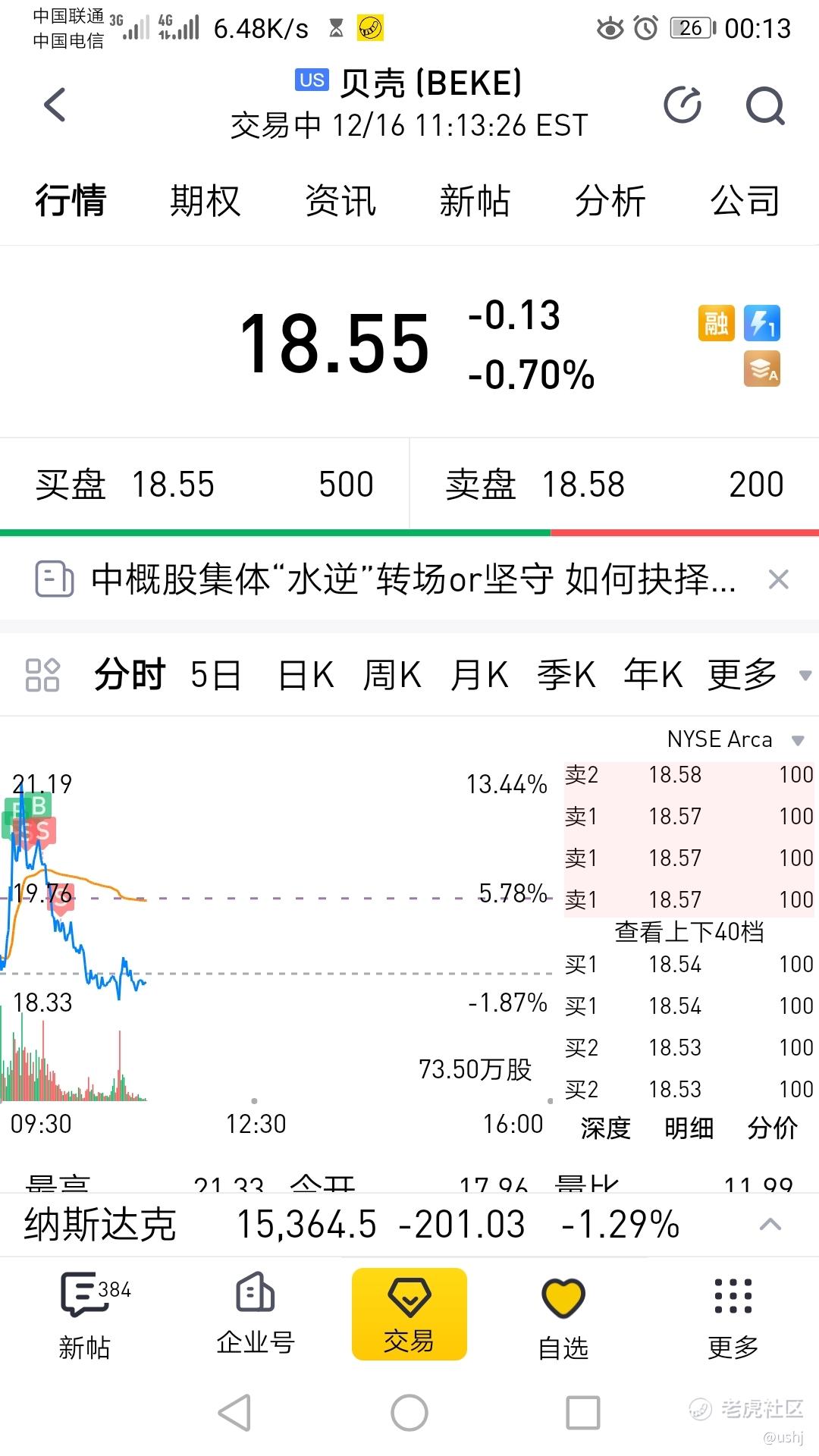Switch order panel to 明细
Screen dimensions: 819x1456
(689, 1128)
